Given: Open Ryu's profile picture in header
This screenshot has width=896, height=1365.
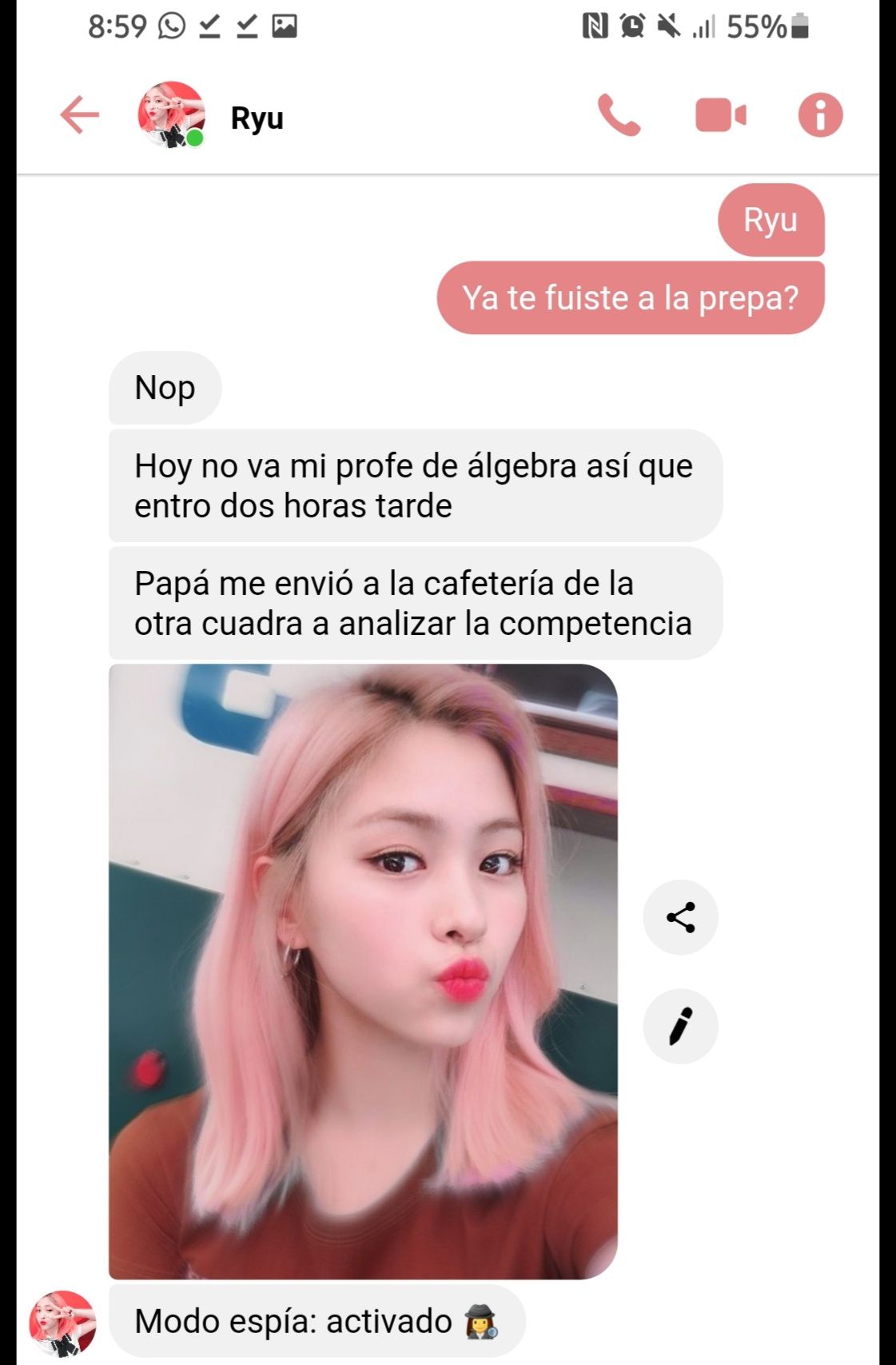Looking at the screenshot, I should point(171,116).
